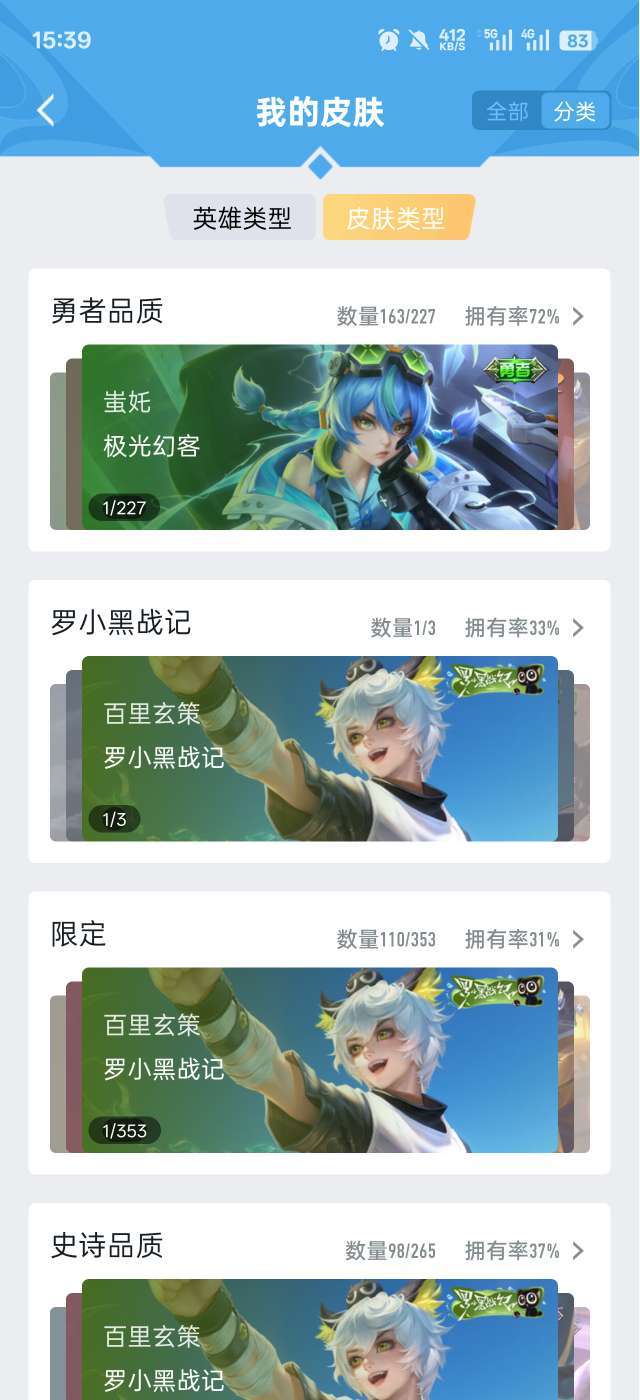Open the skin card in 罗小黑战记 section
This screenshot has width=640, height=1400.
pos(320,749)
